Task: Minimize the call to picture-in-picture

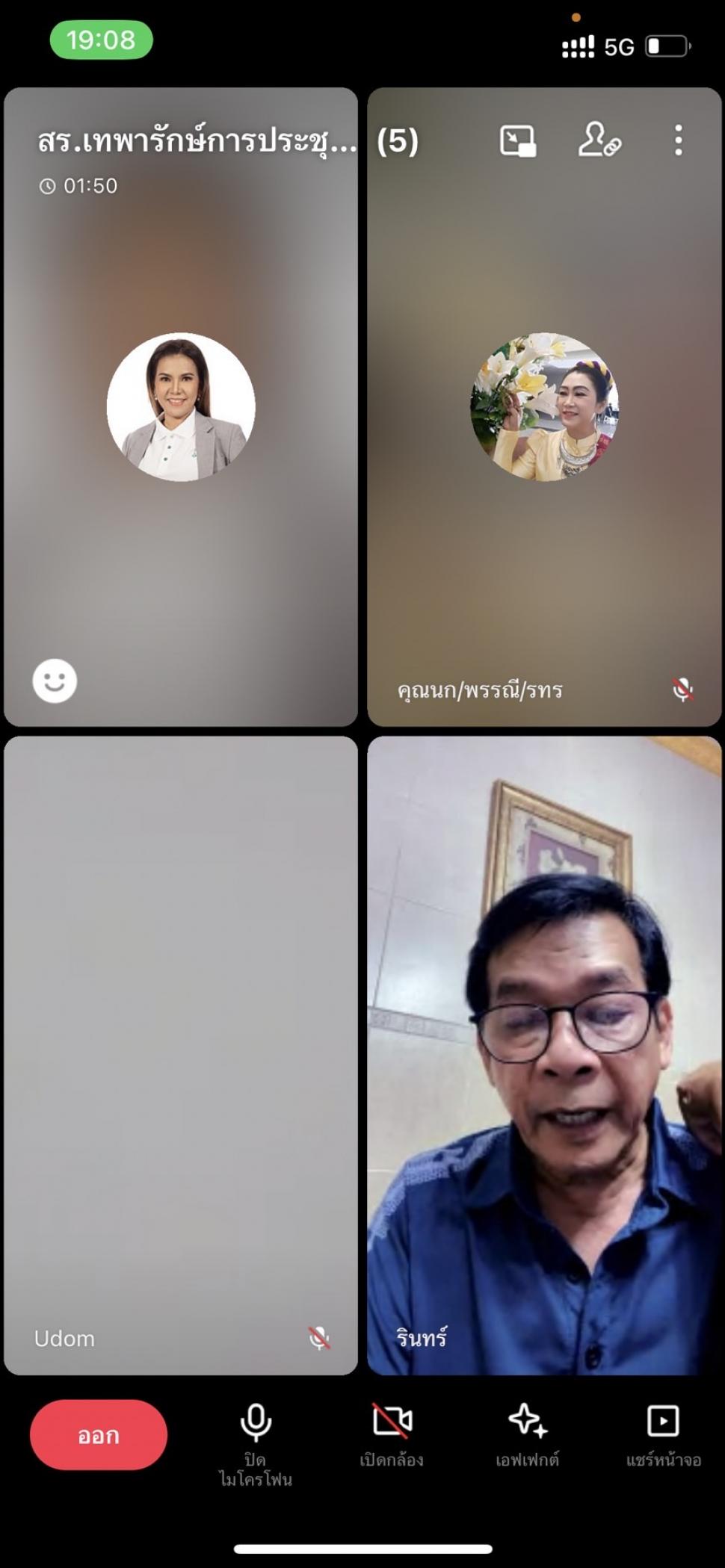Action: click(517, 140)
